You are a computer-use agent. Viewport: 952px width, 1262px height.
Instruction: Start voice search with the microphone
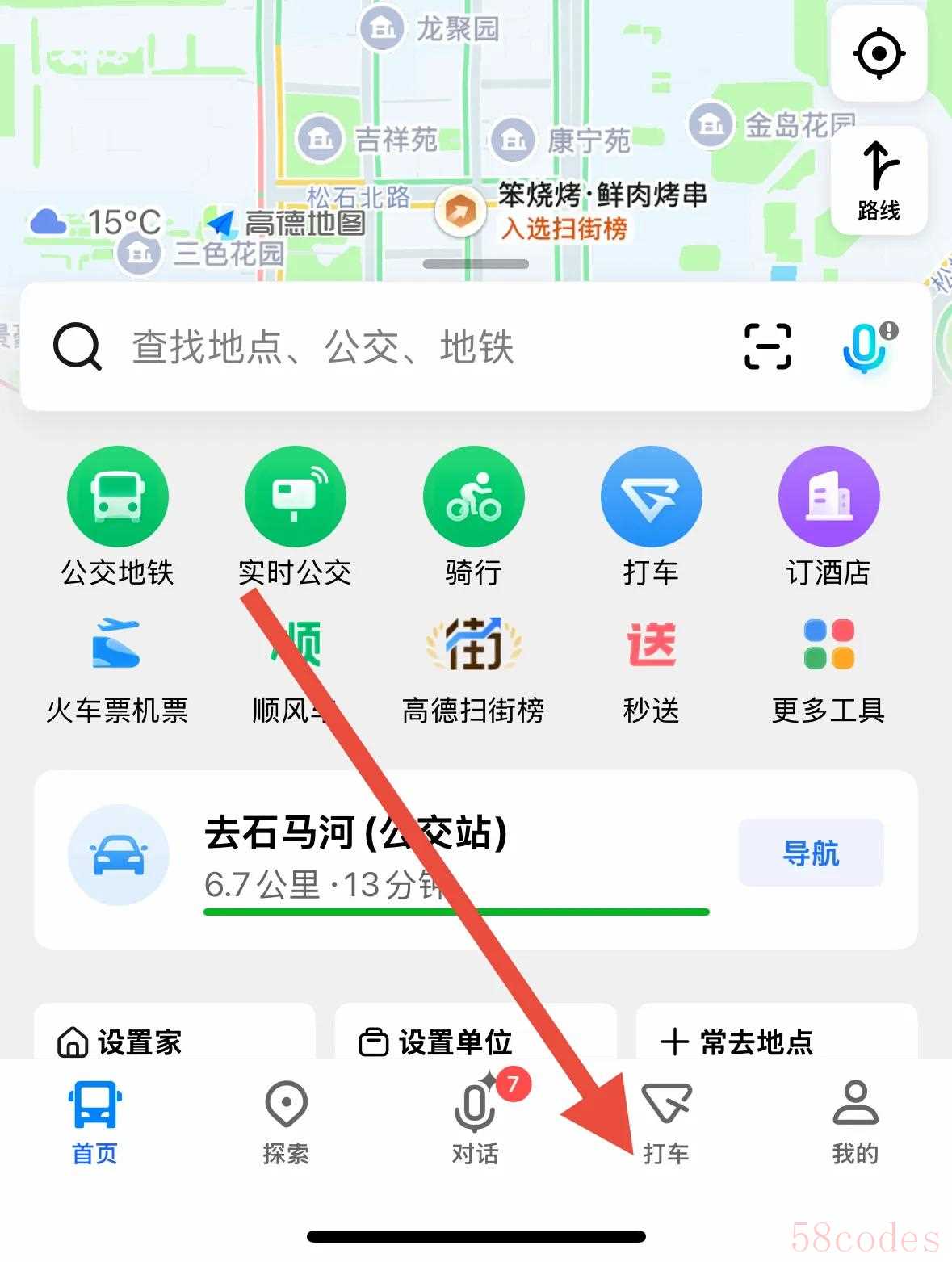[865, 347]
